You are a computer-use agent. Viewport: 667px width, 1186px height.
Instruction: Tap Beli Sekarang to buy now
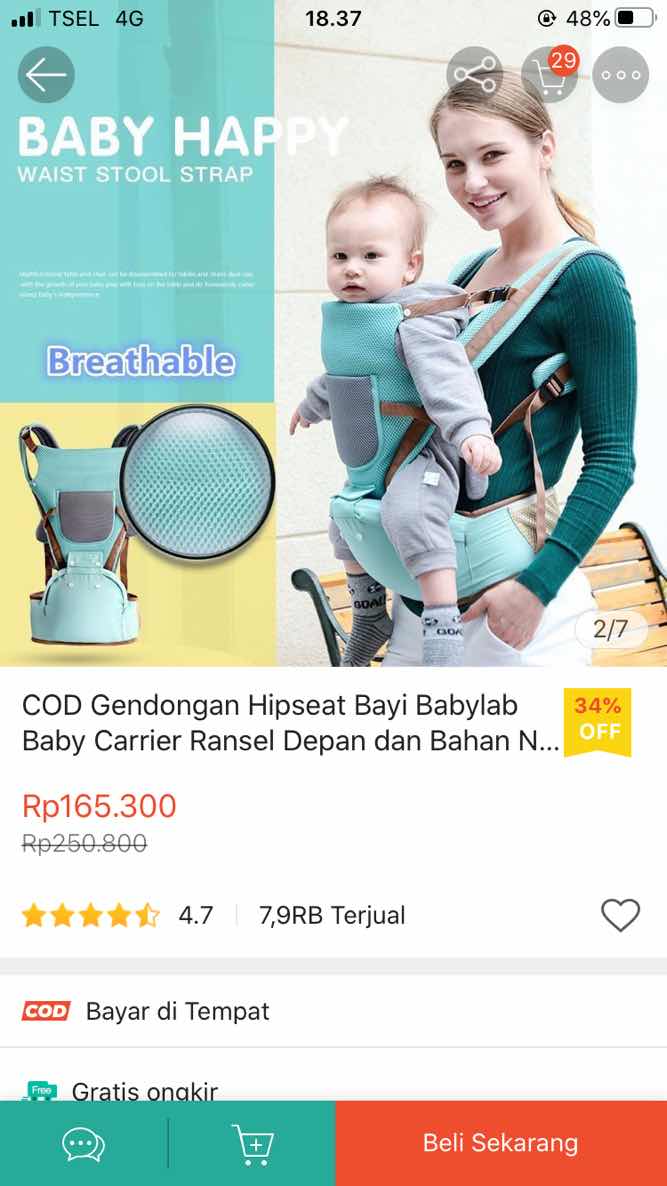click(x=500, y=1144)
